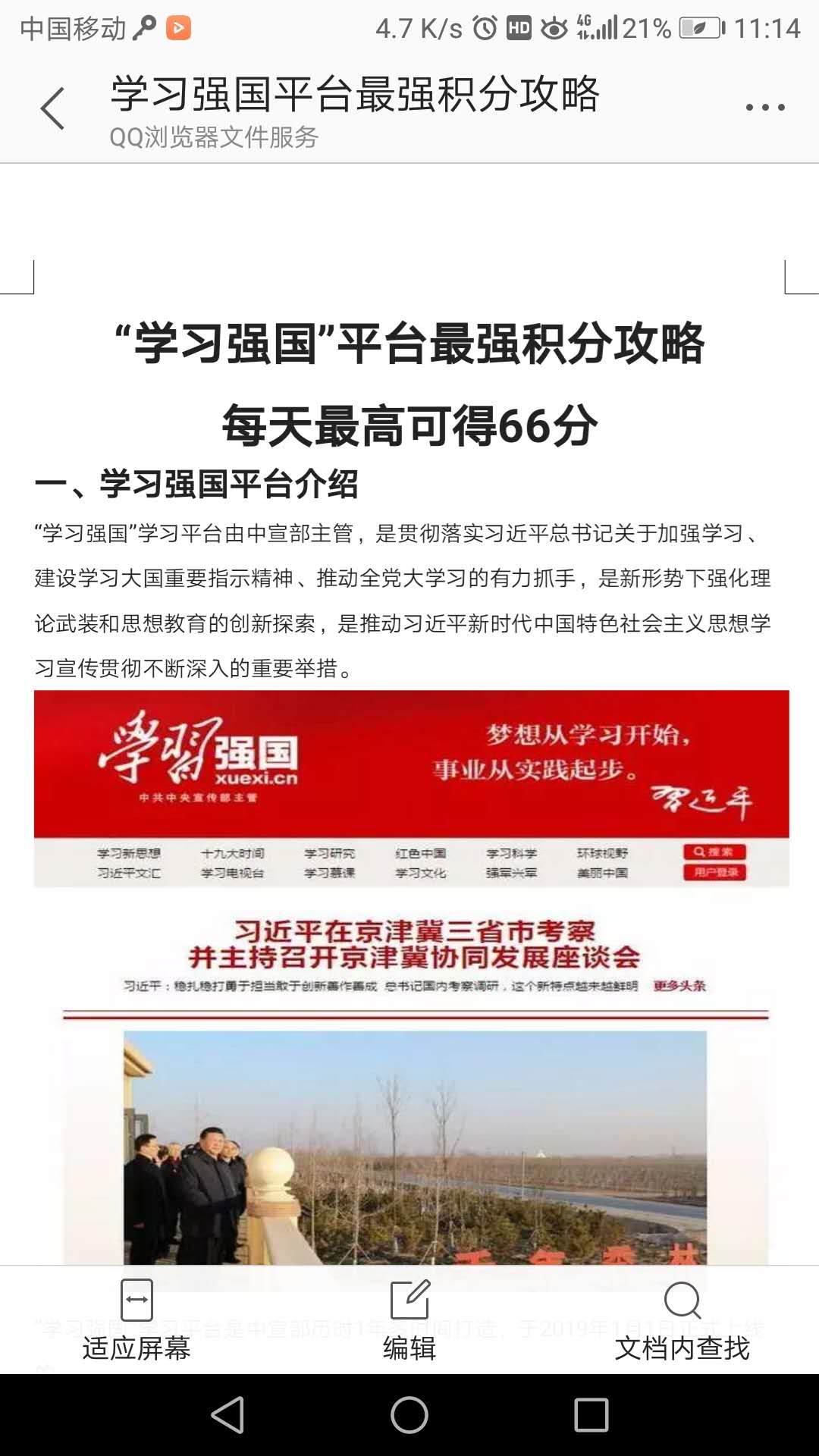Select 文档内查找 to search in document
Image resolution: width=819 pixels, height=1456 pixels.
tap(682, 1320)
